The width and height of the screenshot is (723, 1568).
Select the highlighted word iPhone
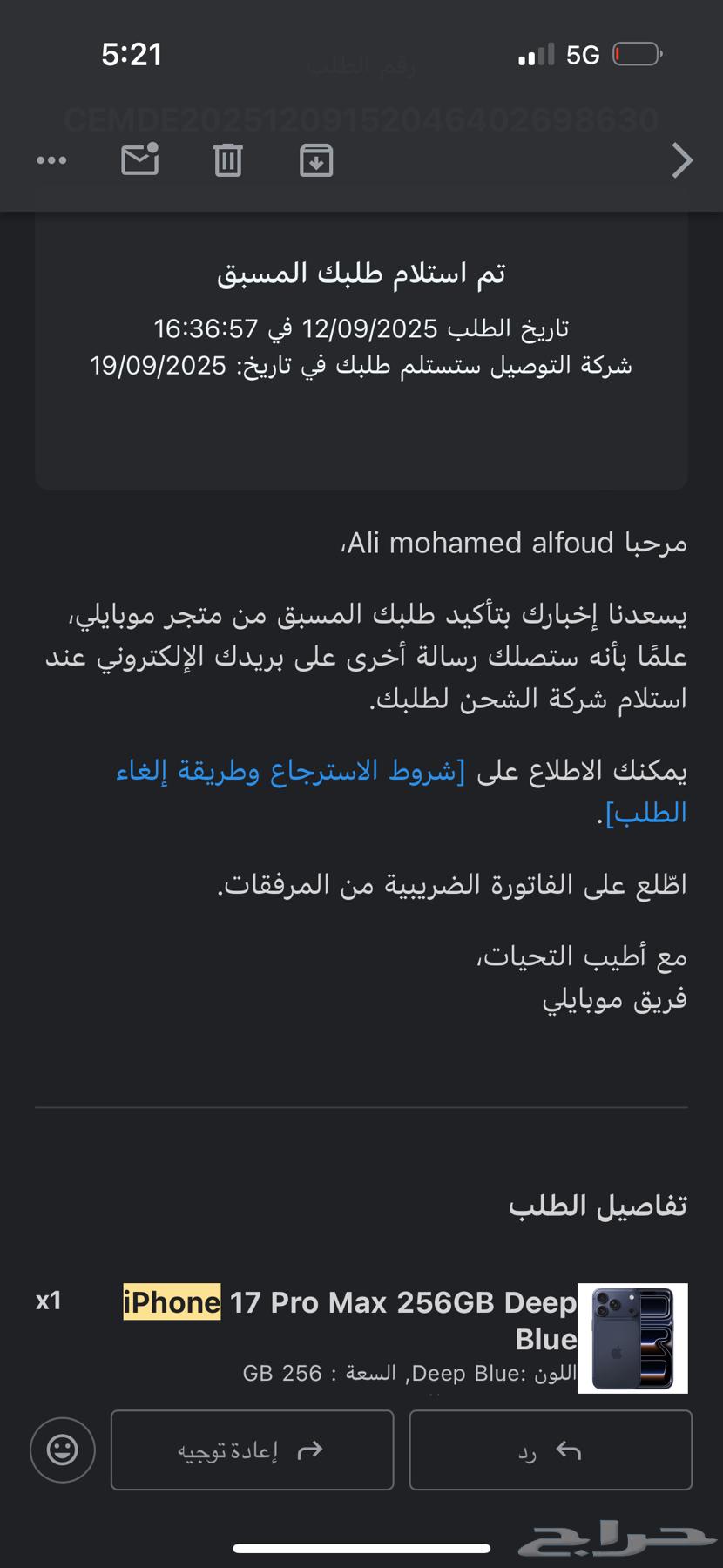[171, 1301]
